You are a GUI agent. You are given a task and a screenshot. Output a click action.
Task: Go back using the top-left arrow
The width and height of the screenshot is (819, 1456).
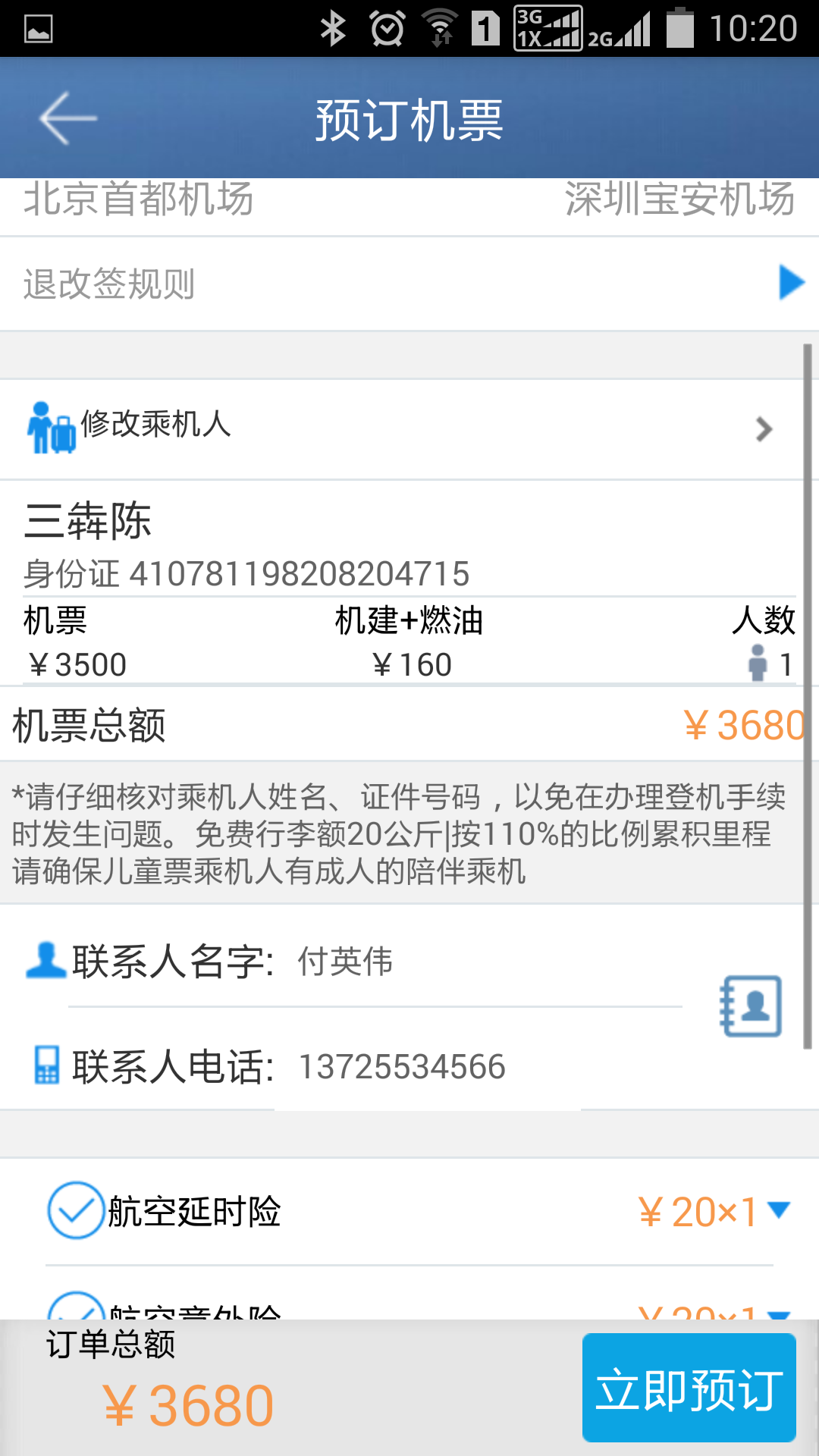[x=68, y=118]
